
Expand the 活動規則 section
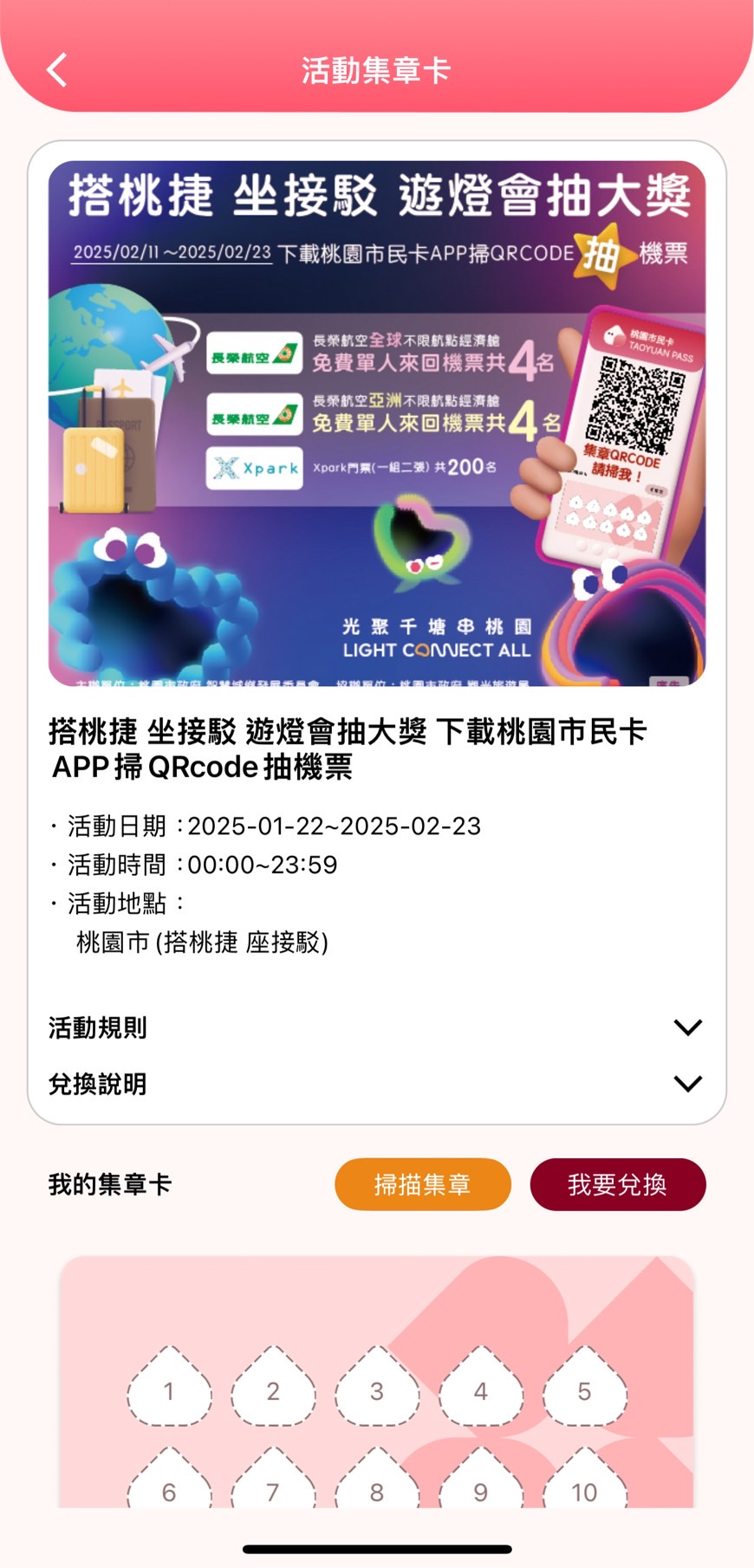686,1027
